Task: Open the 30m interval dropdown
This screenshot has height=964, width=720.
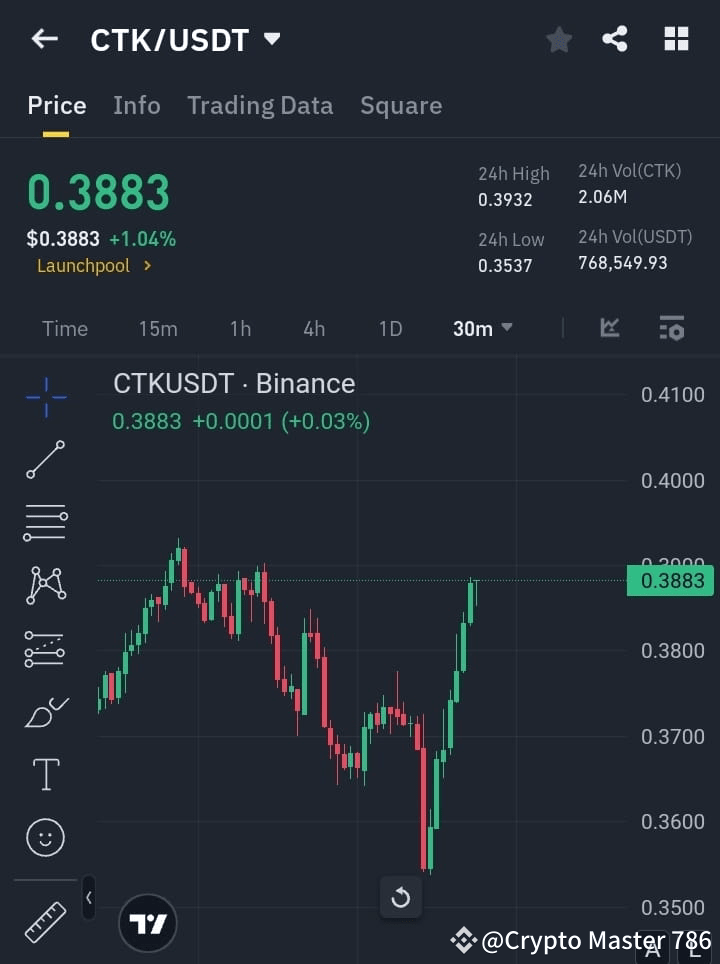Action: [x=482, y=328]
